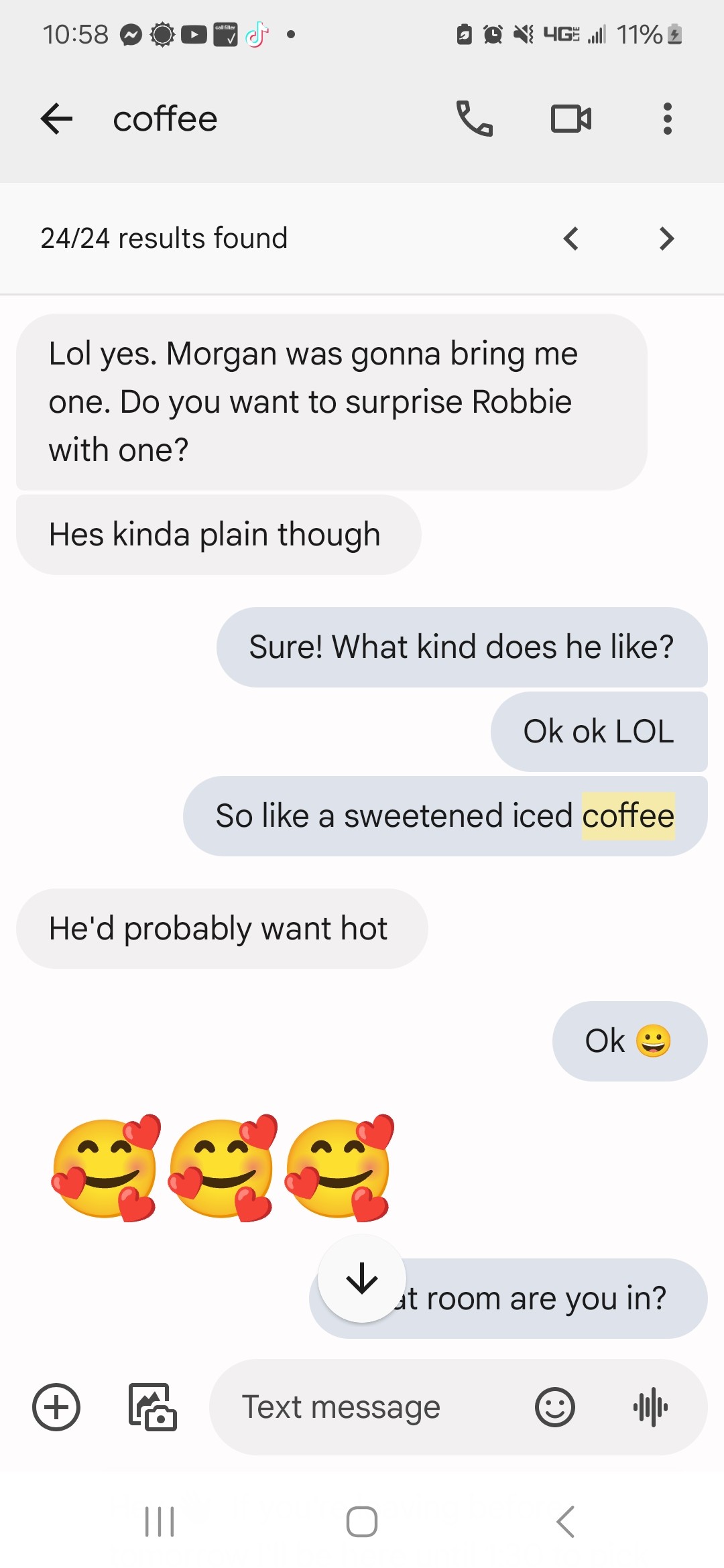Record a voice message
724x1568 pixels.
[650, 1407]
